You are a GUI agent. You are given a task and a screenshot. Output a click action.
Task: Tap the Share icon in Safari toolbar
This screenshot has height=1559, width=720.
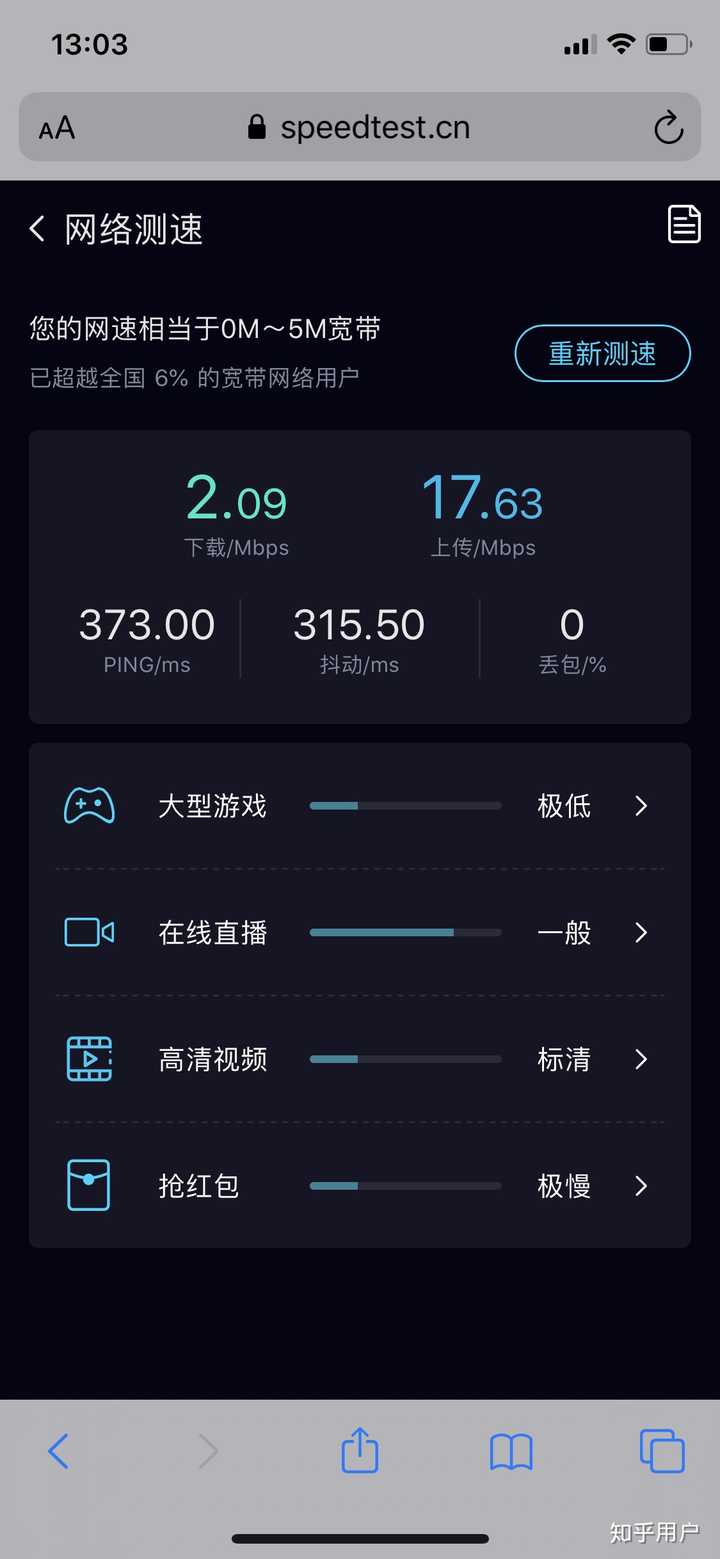pos(359,1451)
